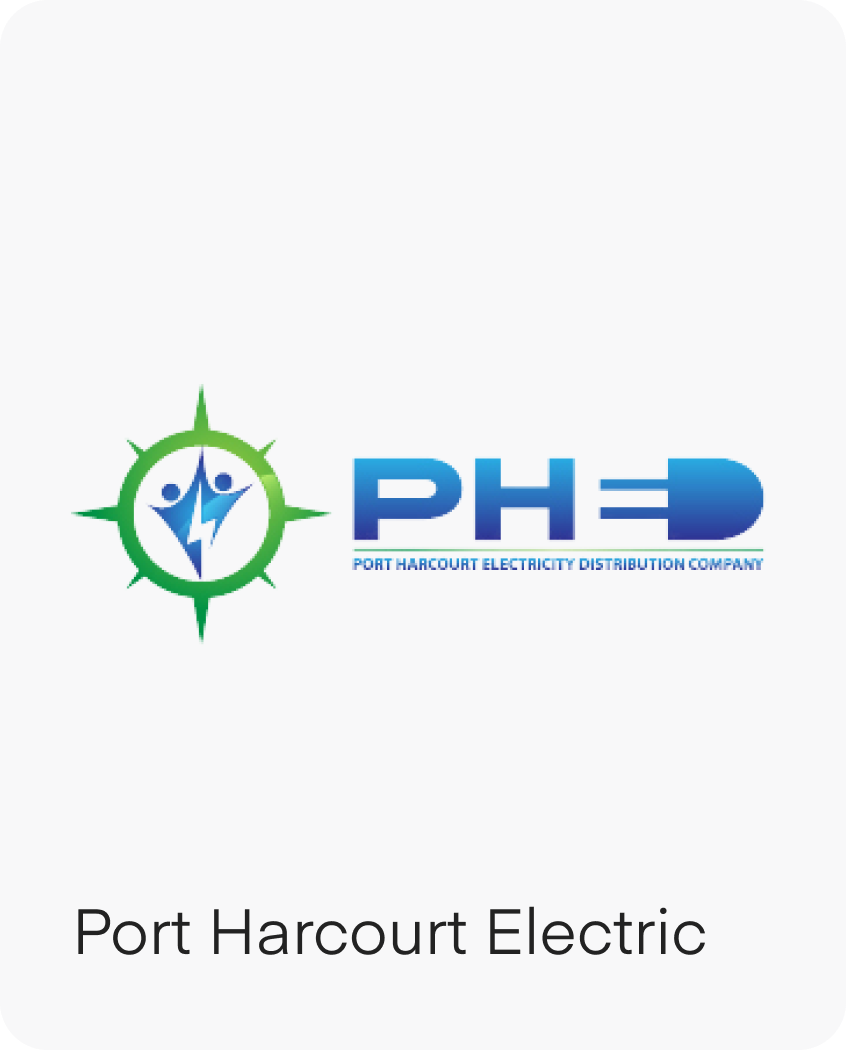Open the Port Harcourt Electric card

click(422, 525)
